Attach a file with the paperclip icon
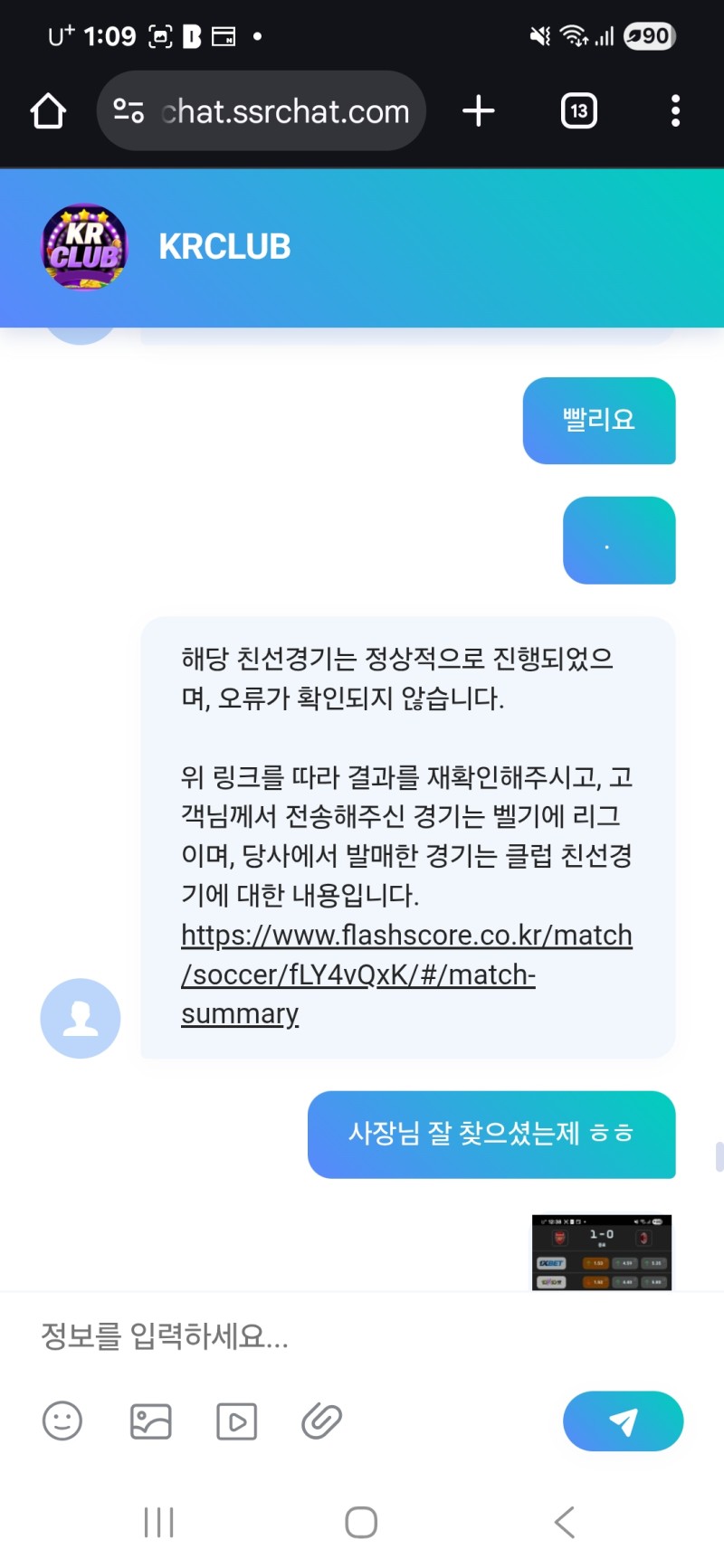The image size is (724, 1568). (322, 1421)
